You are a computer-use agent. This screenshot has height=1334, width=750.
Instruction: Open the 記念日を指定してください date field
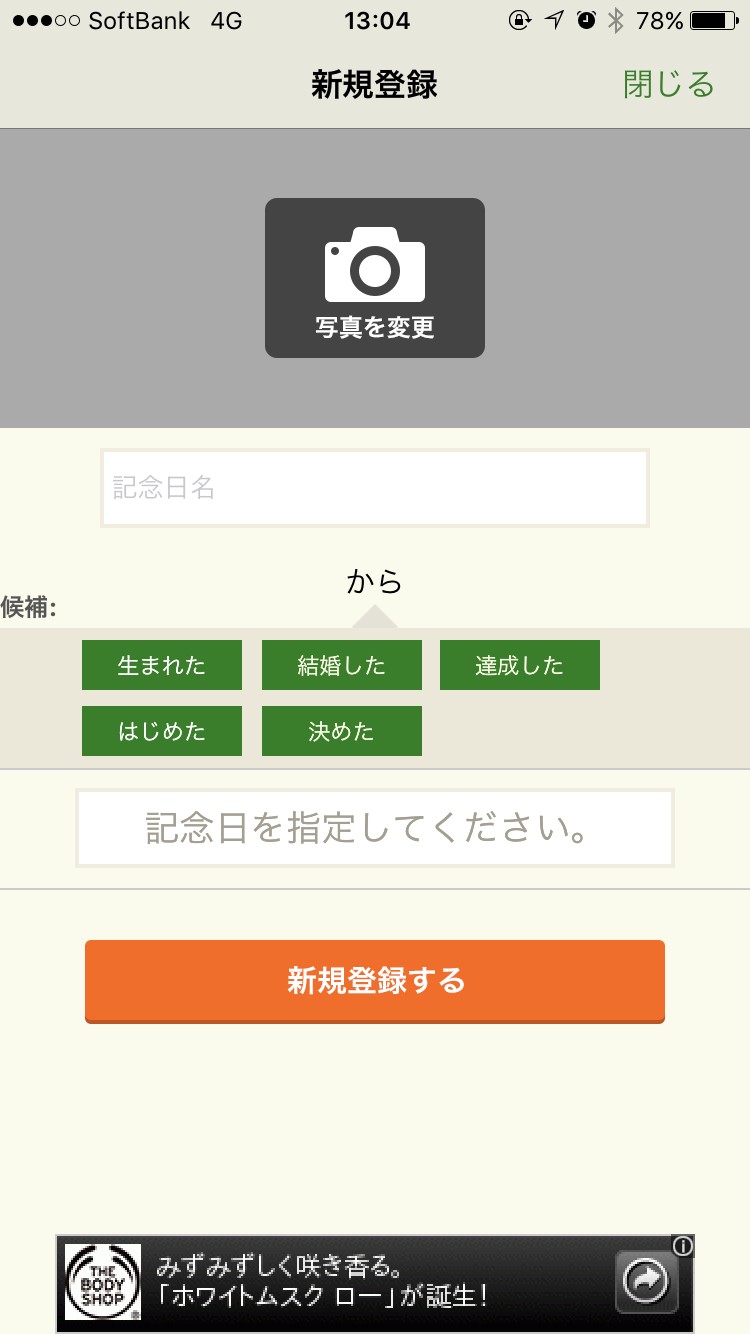point(375,828)
